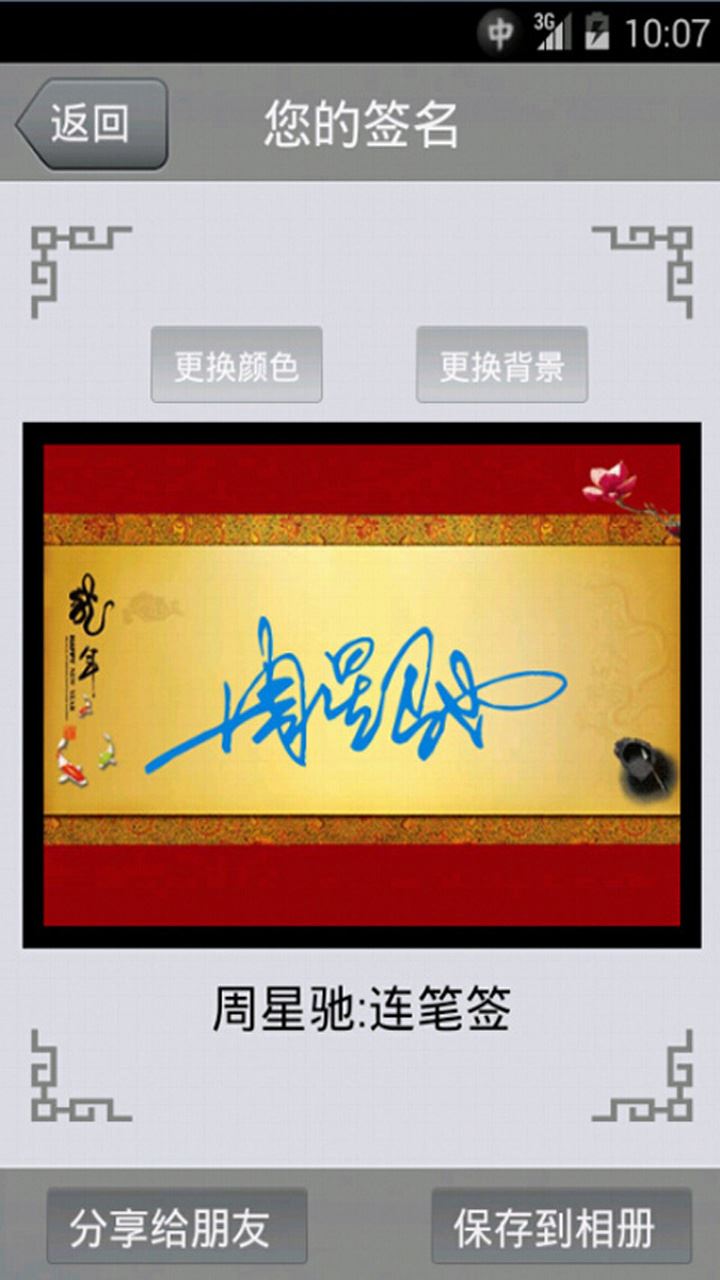Save signature with 保存到相册
The image size is (720, 1280).
pyautogui.click(x=560, y=1227)
